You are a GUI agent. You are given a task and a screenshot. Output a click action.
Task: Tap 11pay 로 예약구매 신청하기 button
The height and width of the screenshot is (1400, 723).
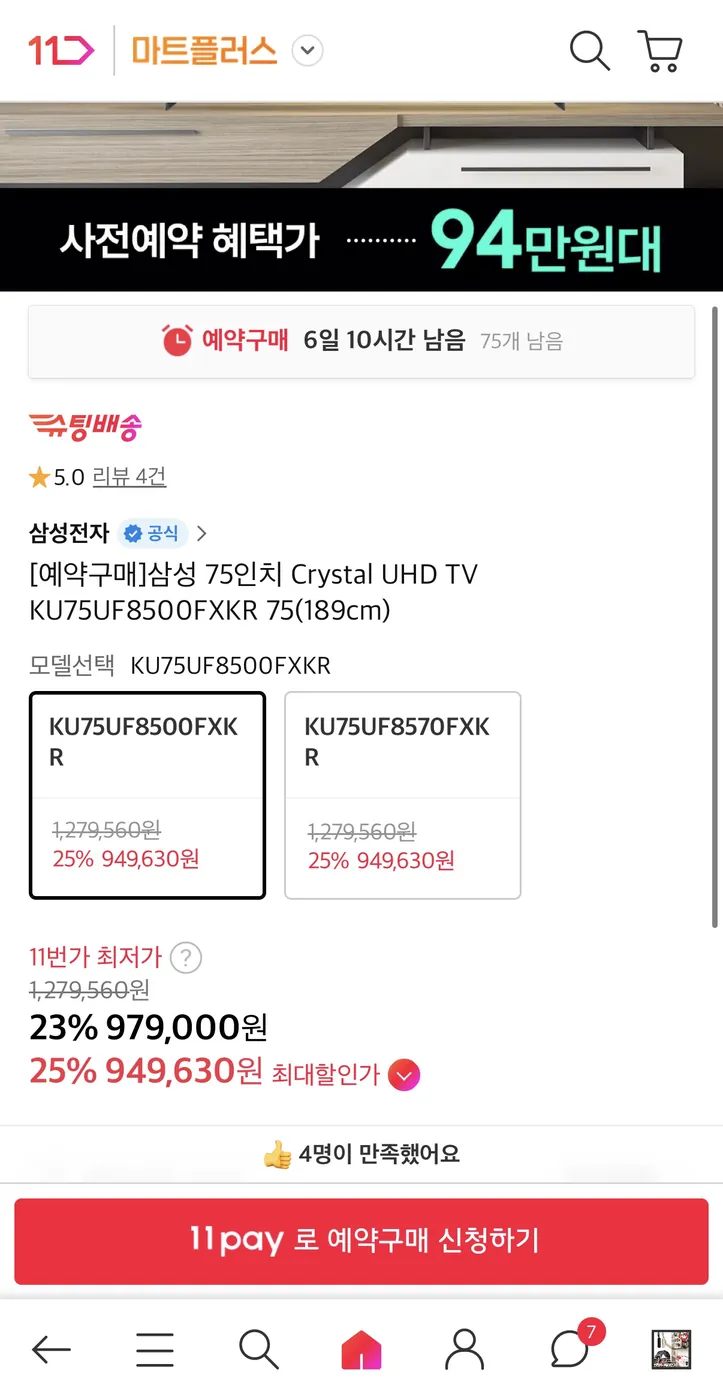361,1241
